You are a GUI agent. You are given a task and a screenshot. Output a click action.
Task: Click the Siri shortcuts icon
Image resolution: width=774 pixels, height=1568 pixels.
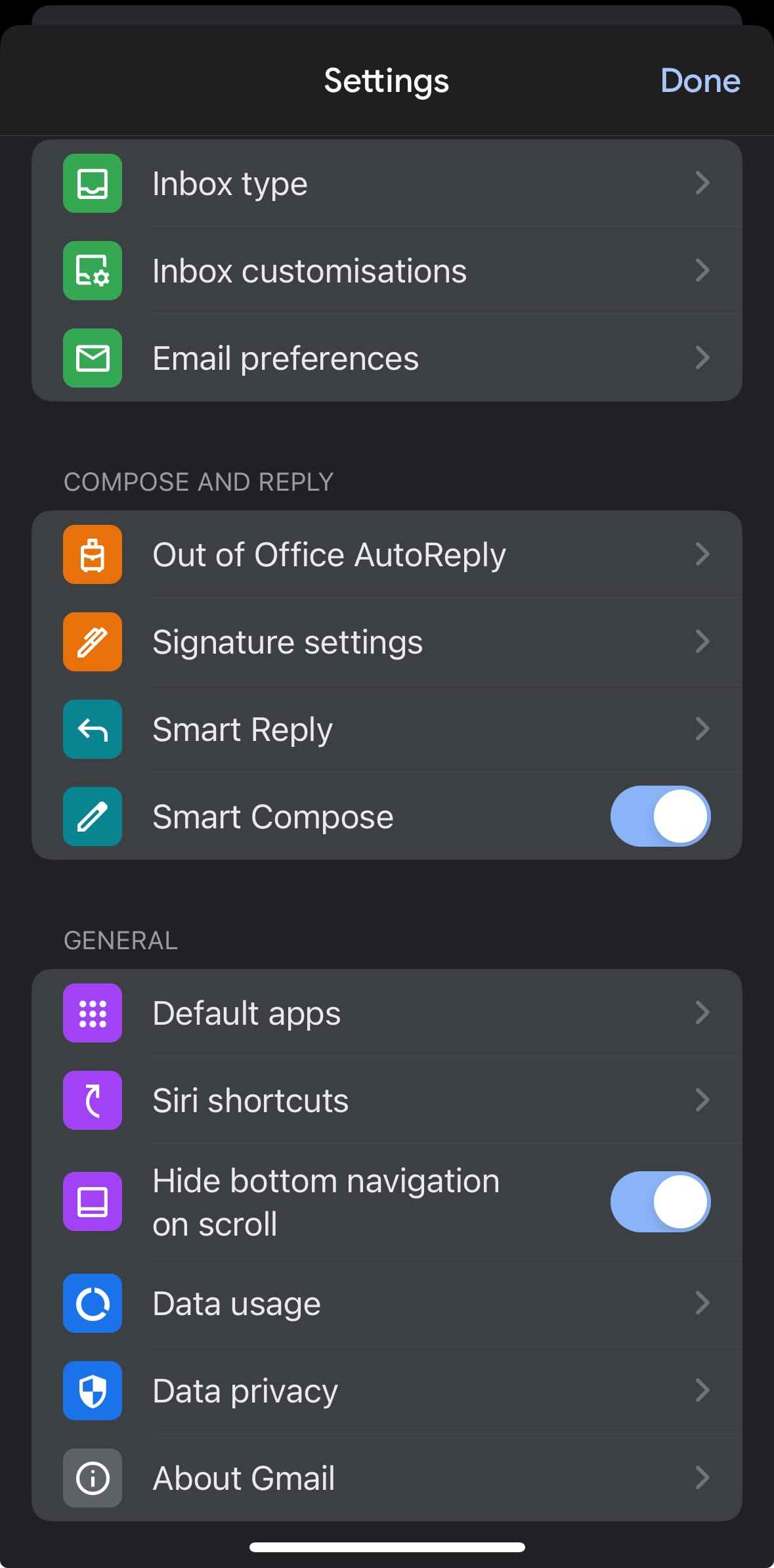92,1100
